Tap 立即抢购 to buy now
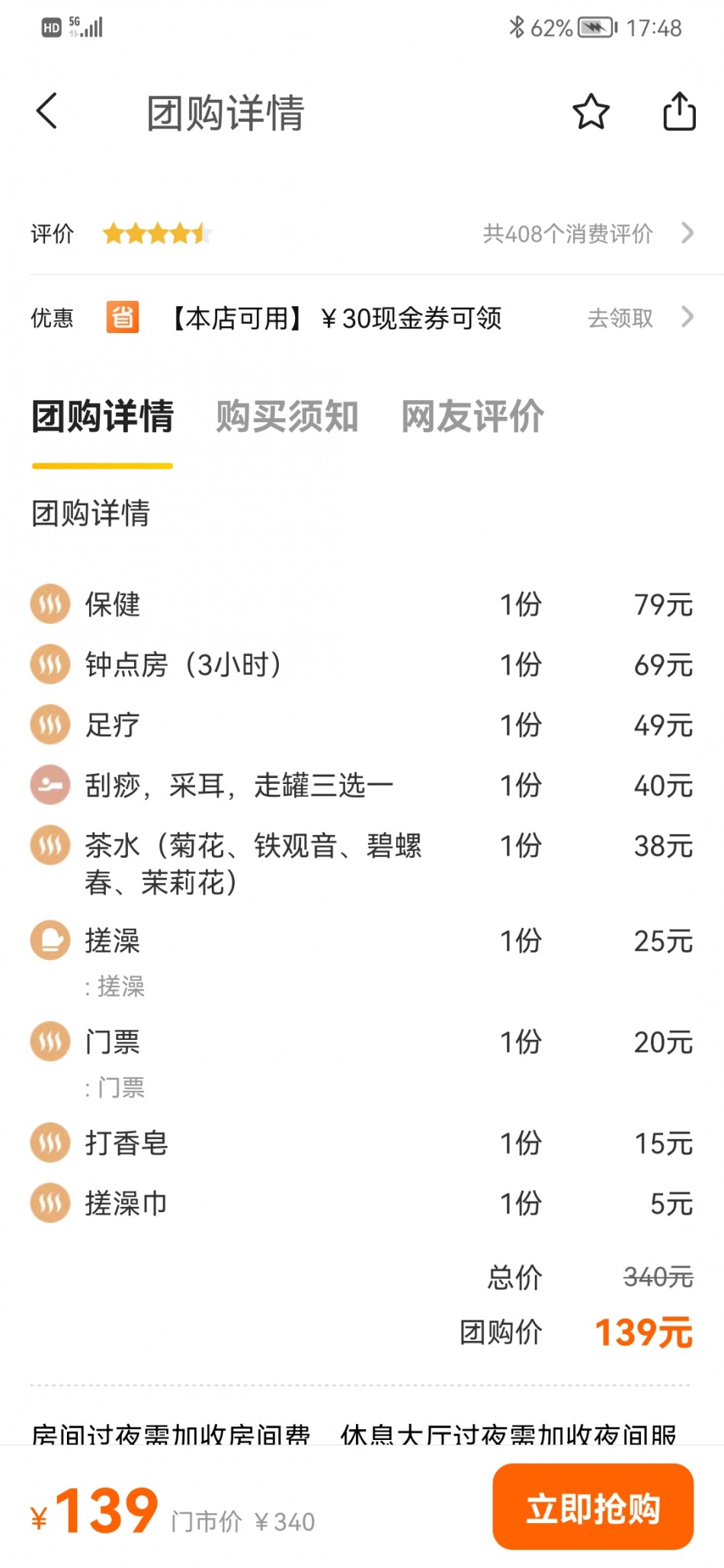 [593, 1508]
